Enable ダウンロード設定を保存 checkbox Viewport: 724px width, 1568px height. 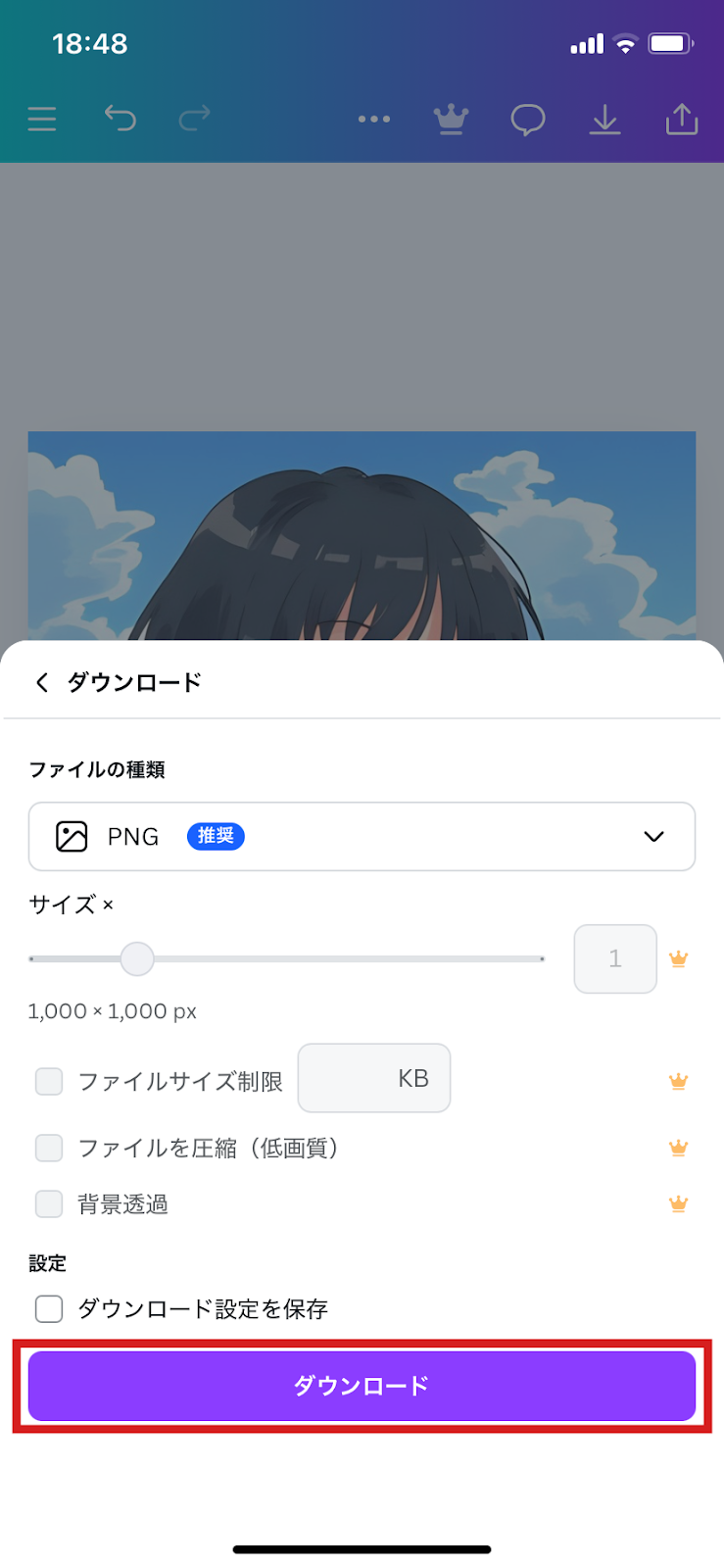click(49, 1308)
